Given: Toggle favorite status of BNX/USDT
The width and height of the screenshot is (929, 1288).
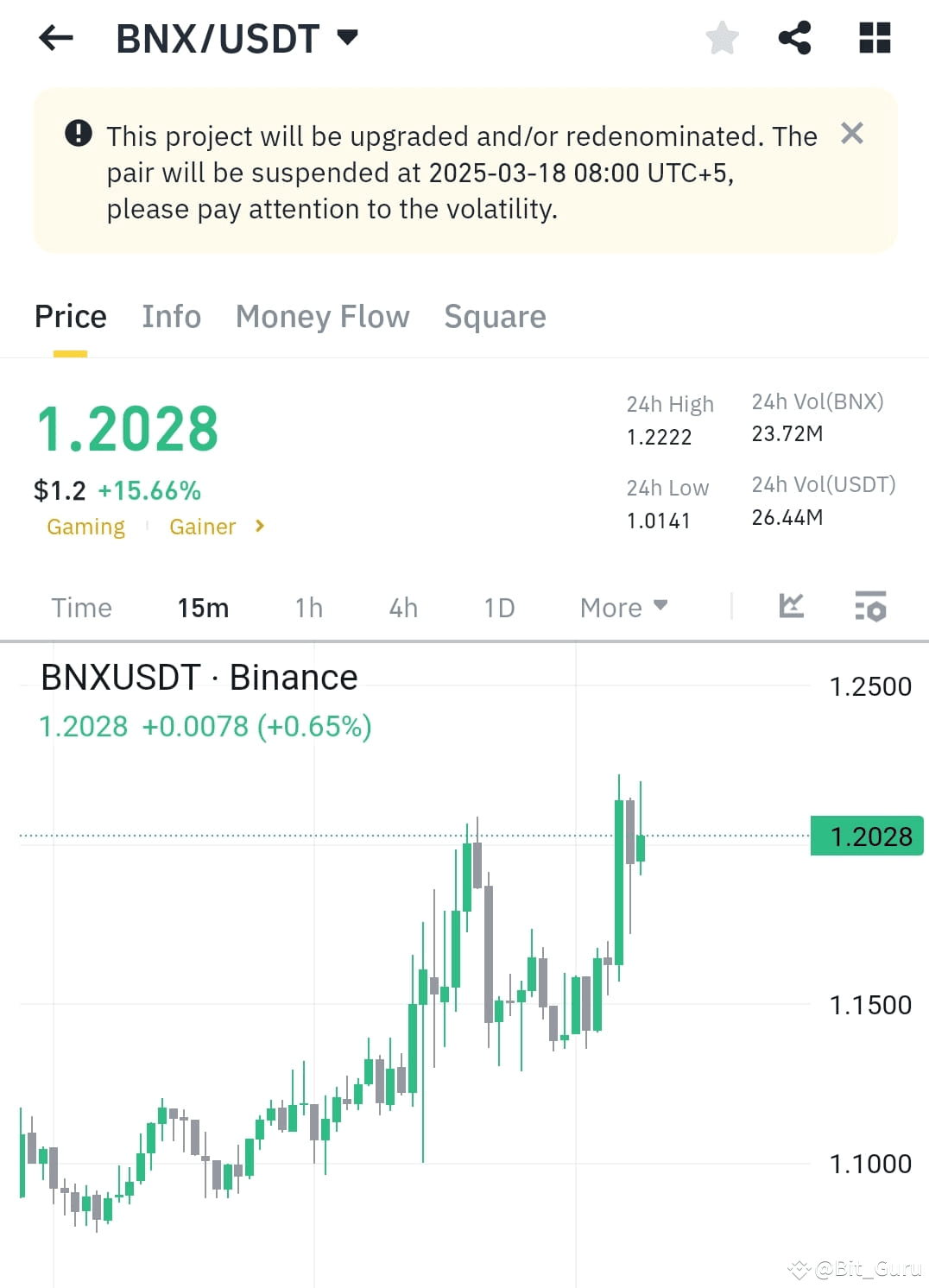Looking at the screenshot, I should click(x=722, y=37).
